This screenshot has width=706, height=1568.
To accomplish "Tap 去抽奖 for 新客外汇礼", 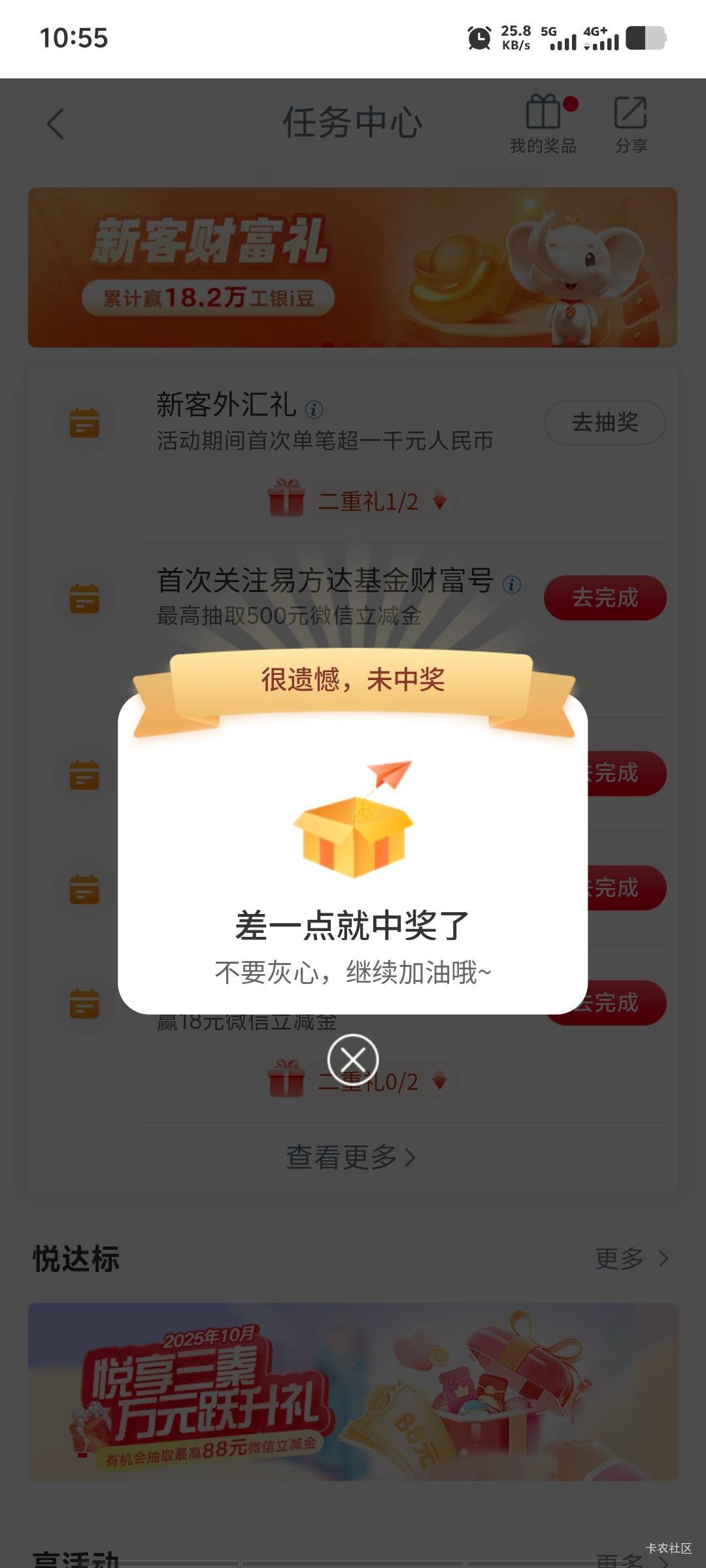I will point(605,423).
